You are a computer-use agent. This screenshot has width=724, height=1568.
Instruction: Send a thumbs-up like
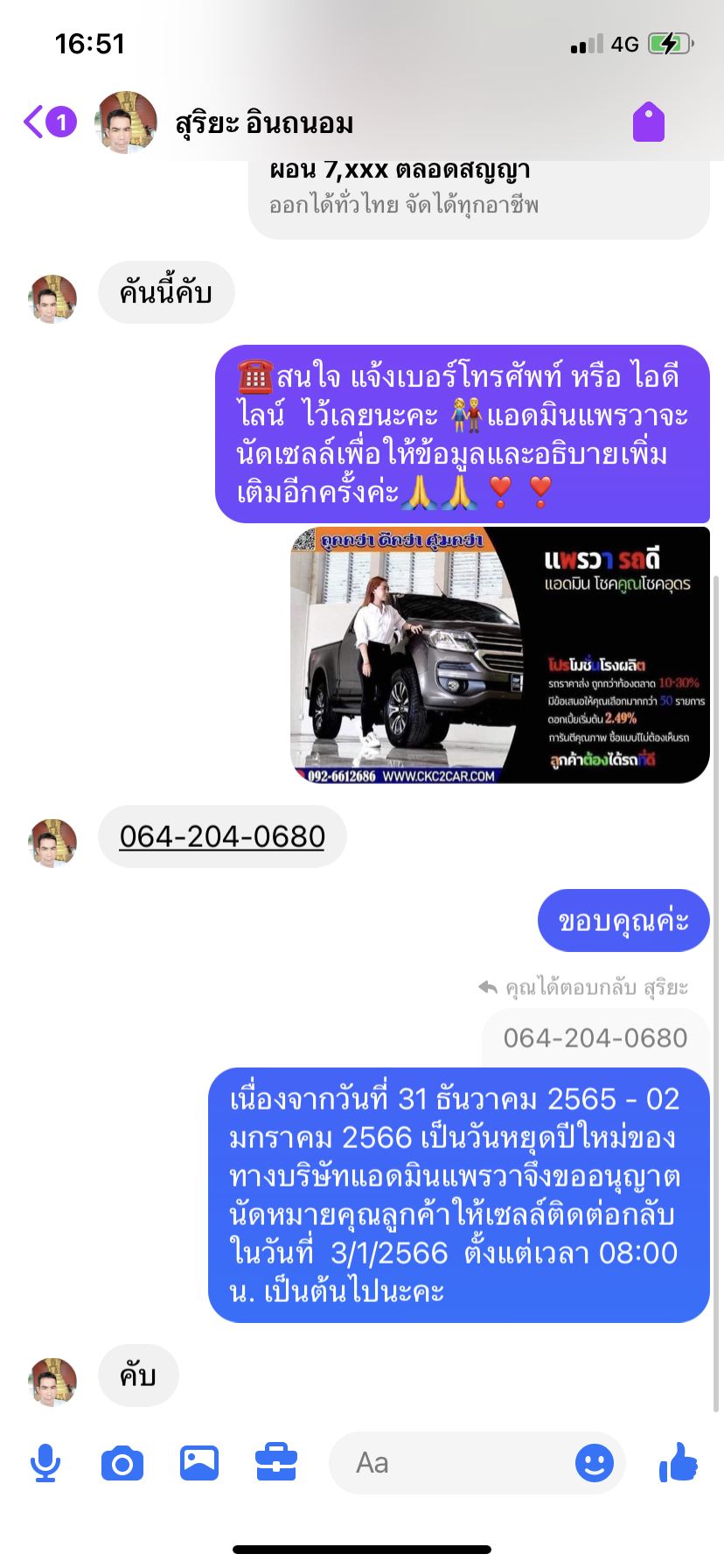point(679,1463)
